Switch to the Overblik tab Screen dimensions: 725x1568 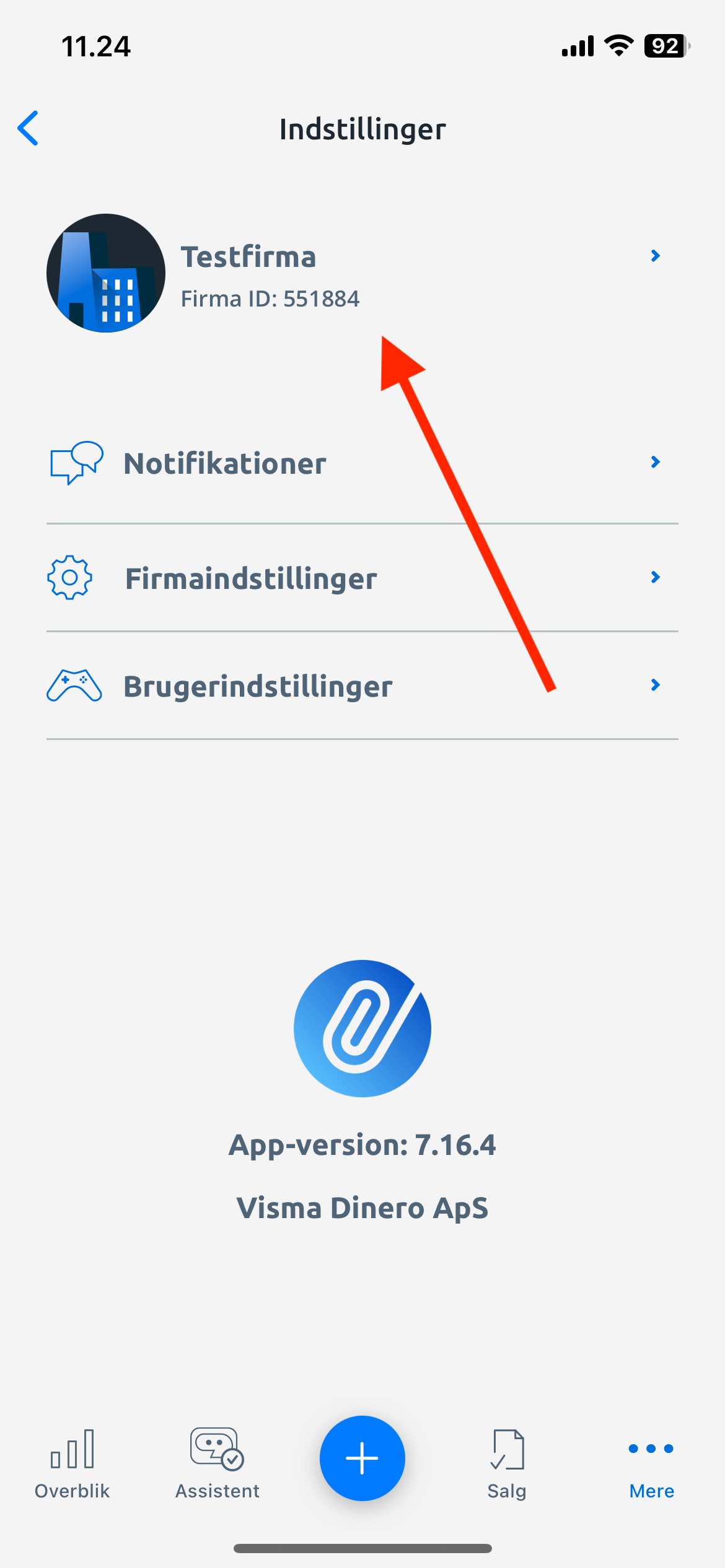pyautogui.click(x=72, y=1464)
